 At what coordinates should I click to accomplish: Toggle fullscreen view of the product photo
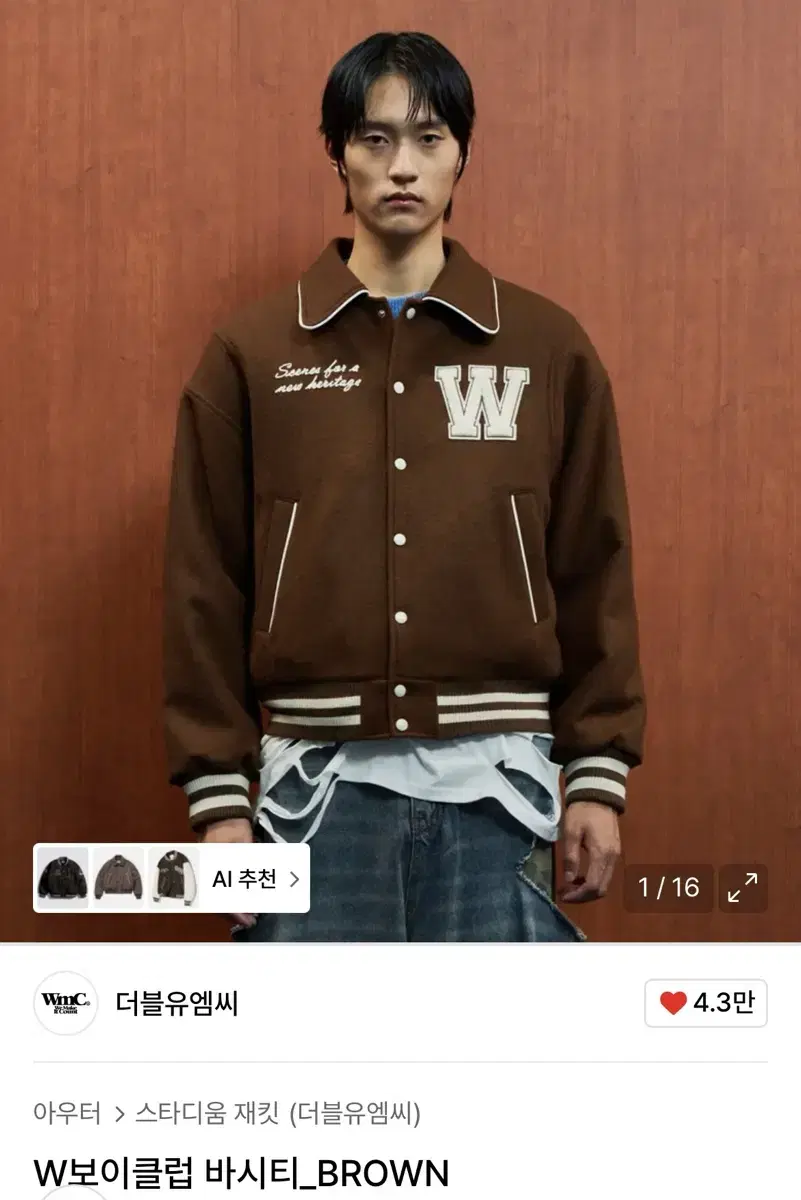point(744,887)
